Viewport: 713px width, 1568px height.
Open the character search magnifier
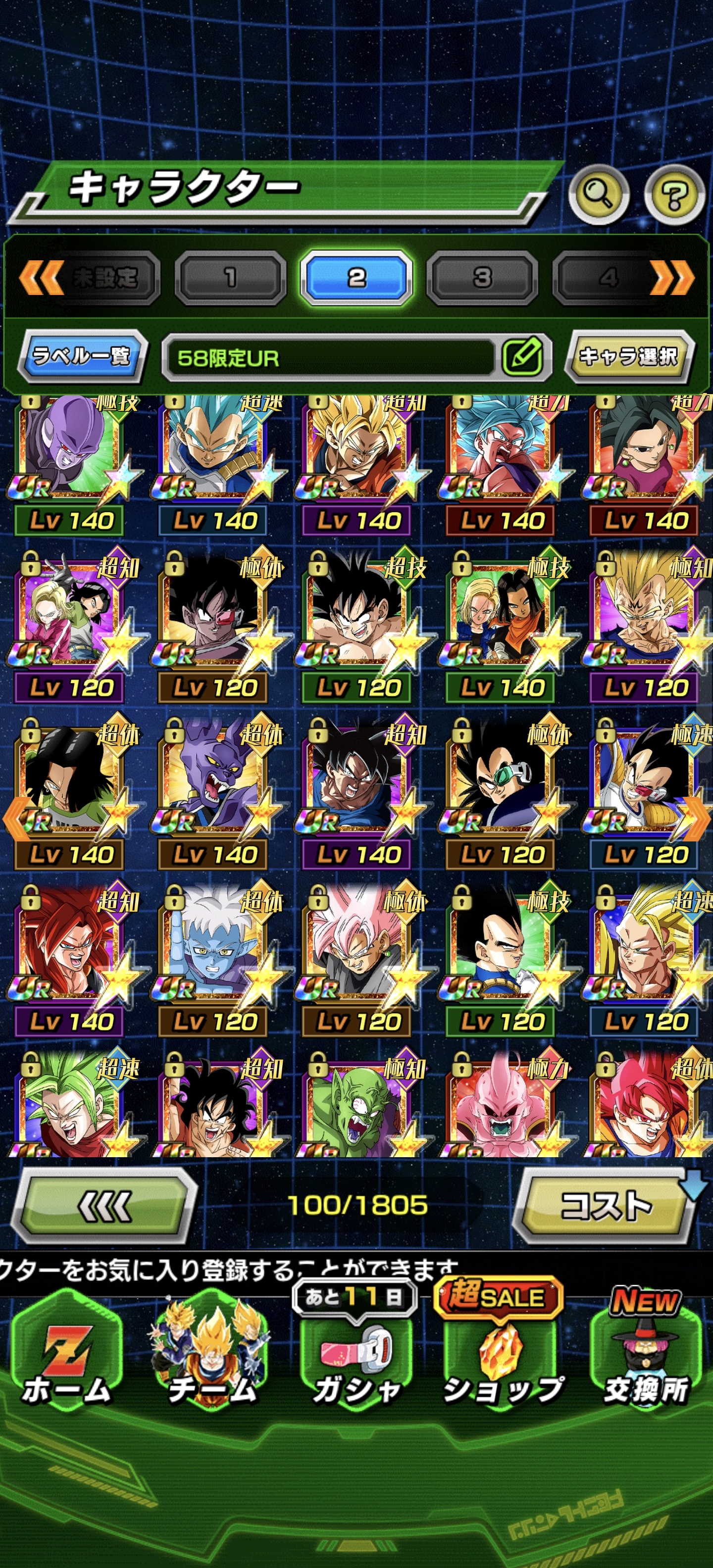pos(598,195)
